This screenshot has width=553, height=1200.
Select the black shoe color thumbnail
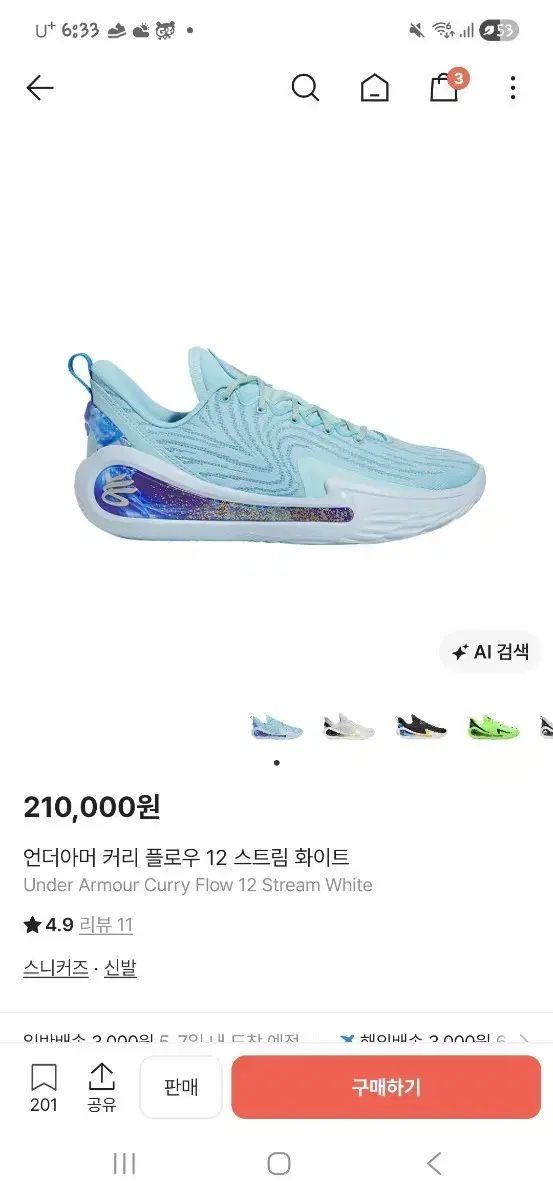pyautogui.click(x=421, y=727)
